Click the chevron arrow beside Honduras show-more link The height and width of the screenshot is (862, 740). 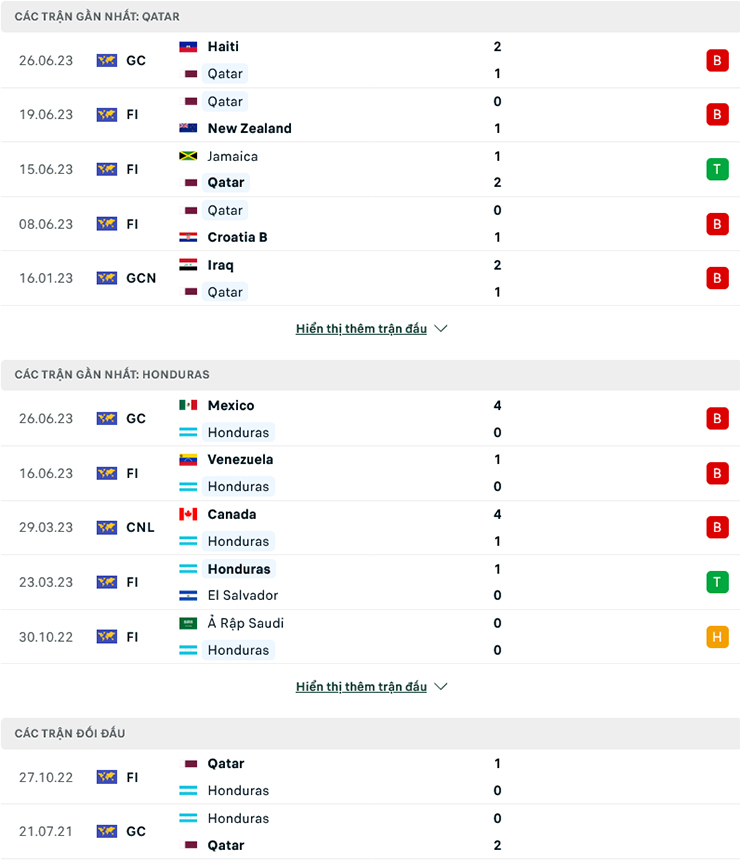pyautogui.click(x=439, y=687)
